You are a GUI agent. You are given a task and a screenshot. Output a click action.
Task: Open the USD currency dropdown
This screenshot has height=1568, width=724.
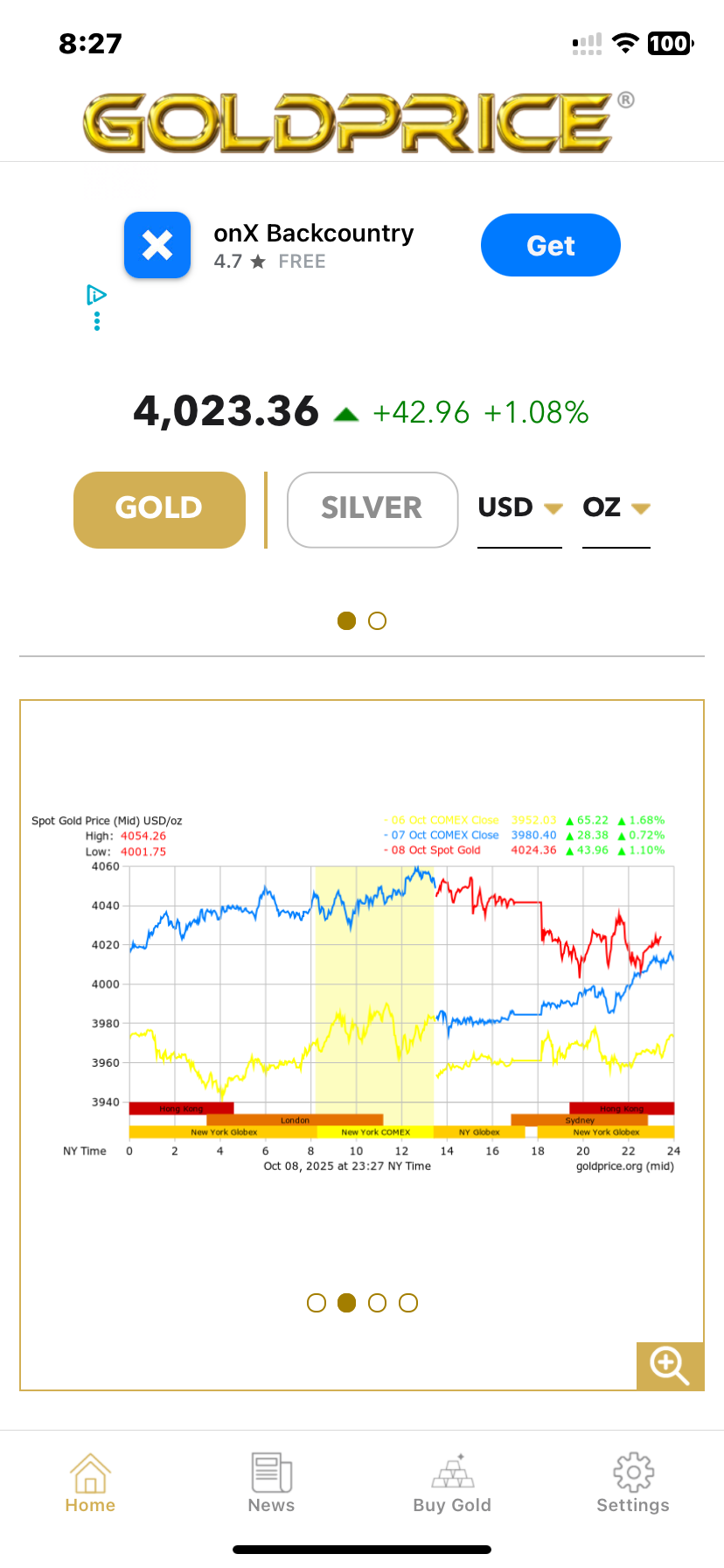(519, 507)
